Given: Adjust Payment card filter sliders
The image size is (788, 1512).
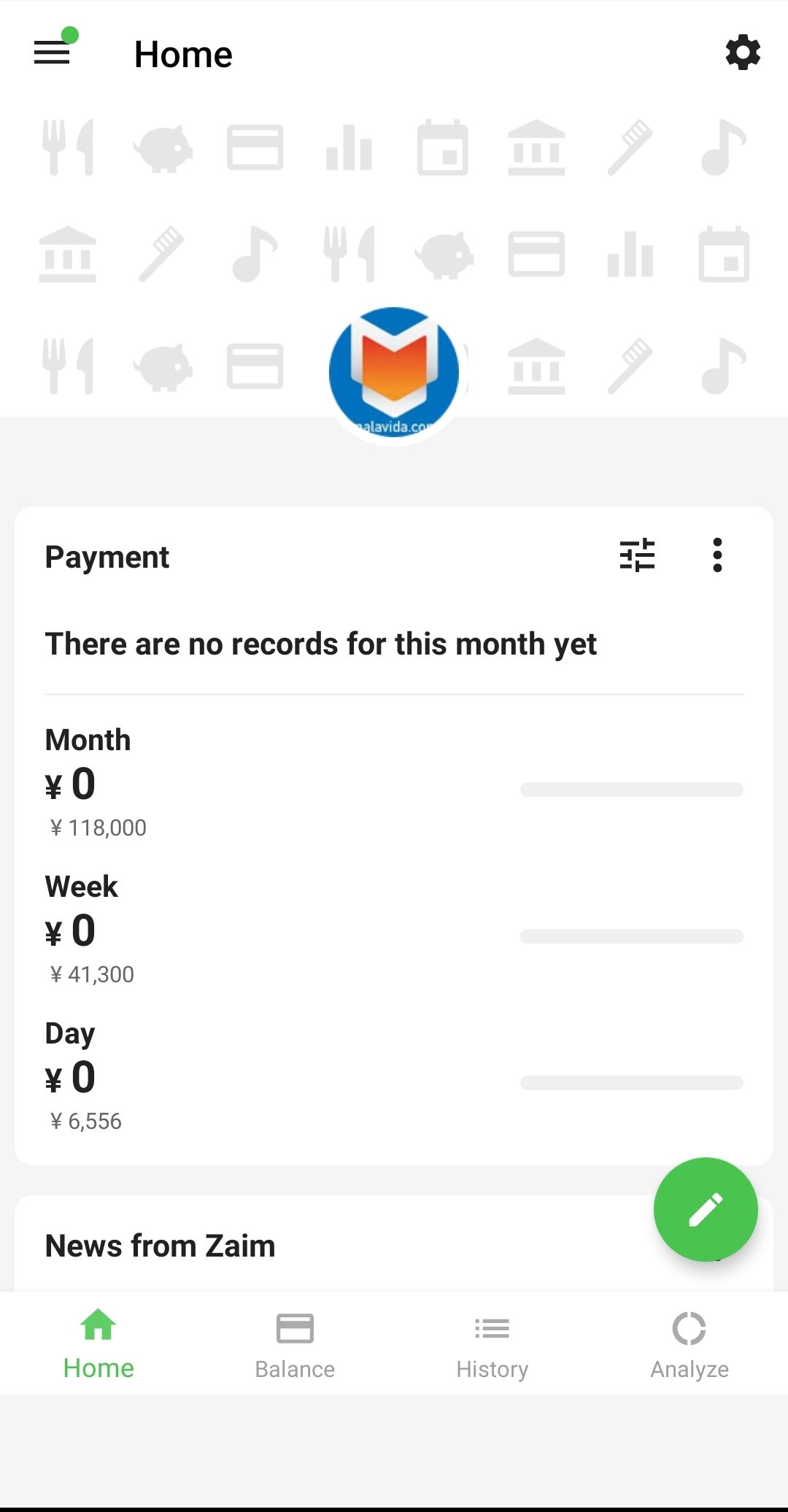Looking at the screenshot, I should 637,555.
